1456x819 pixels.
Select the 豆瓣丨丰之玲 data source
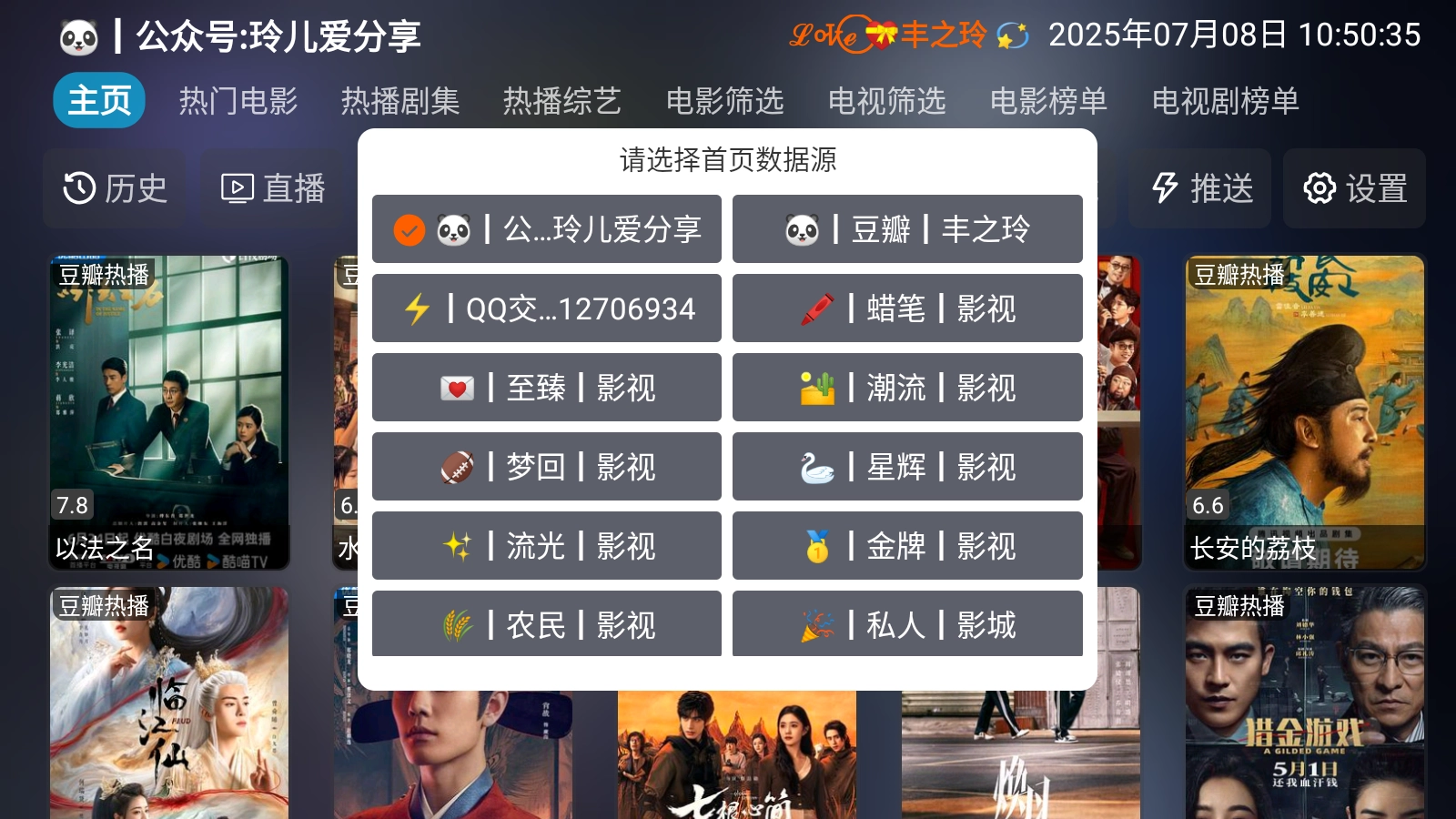click(x=907, y=229)
